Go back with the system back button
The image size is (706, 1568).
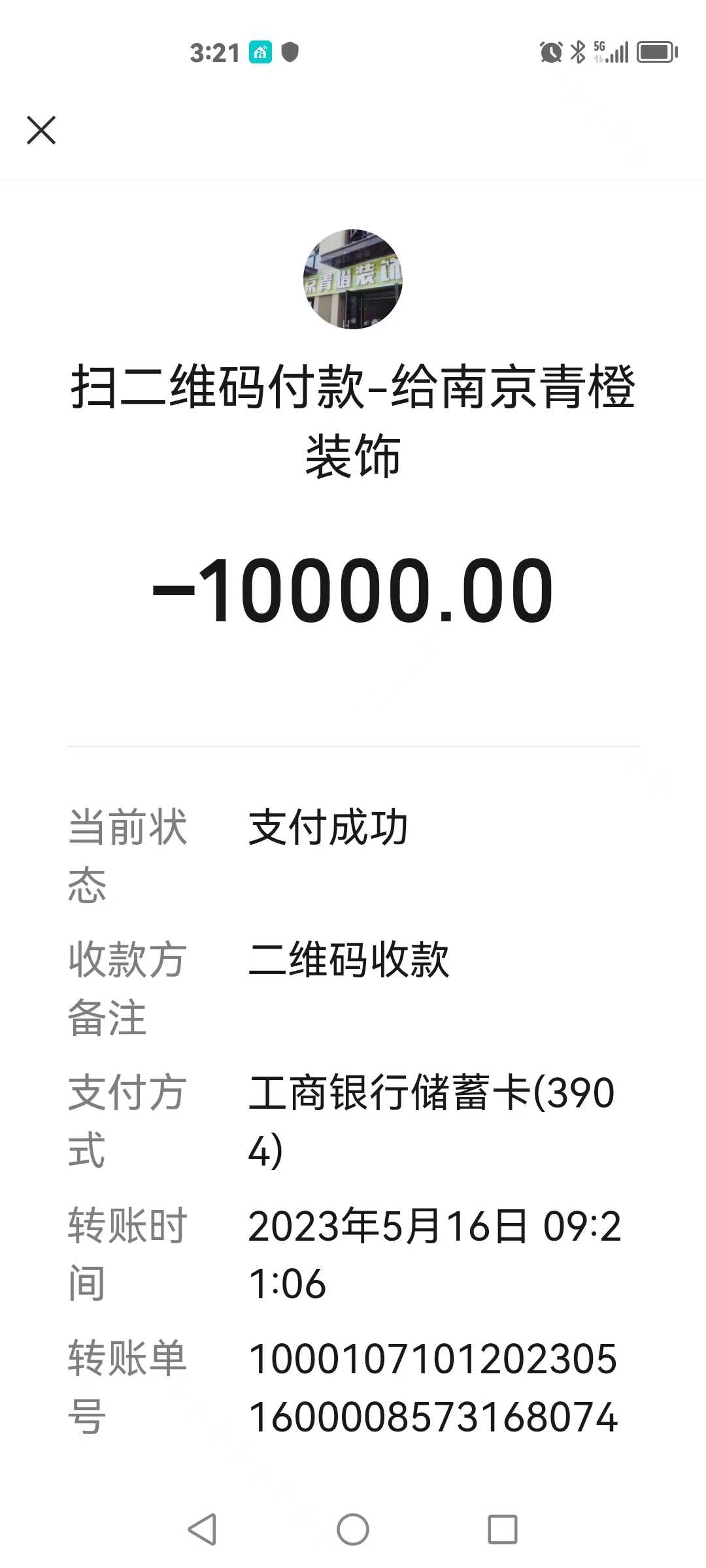coord(202,1529)
